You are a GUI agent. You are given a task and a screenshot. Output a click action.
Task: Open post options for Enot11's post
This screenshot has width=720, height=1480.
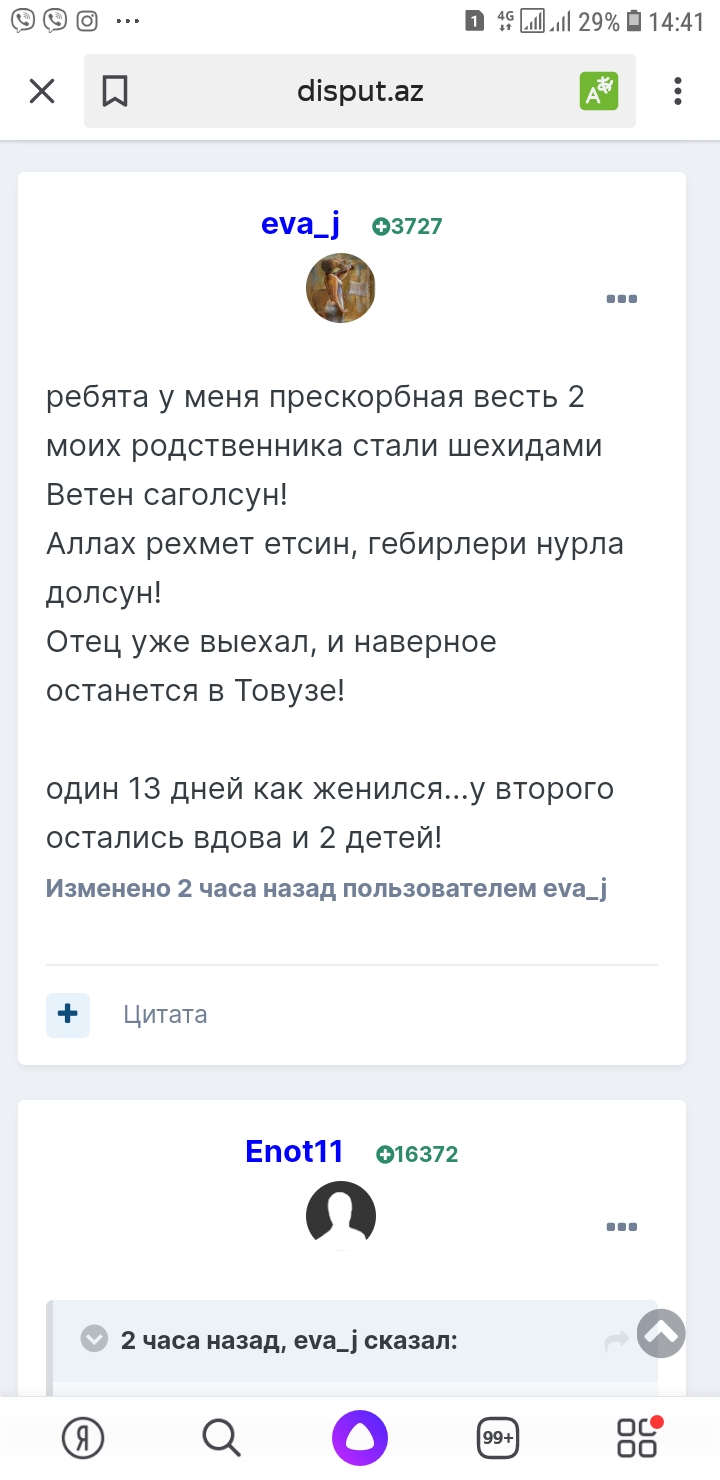click(x=621, y=1227)
